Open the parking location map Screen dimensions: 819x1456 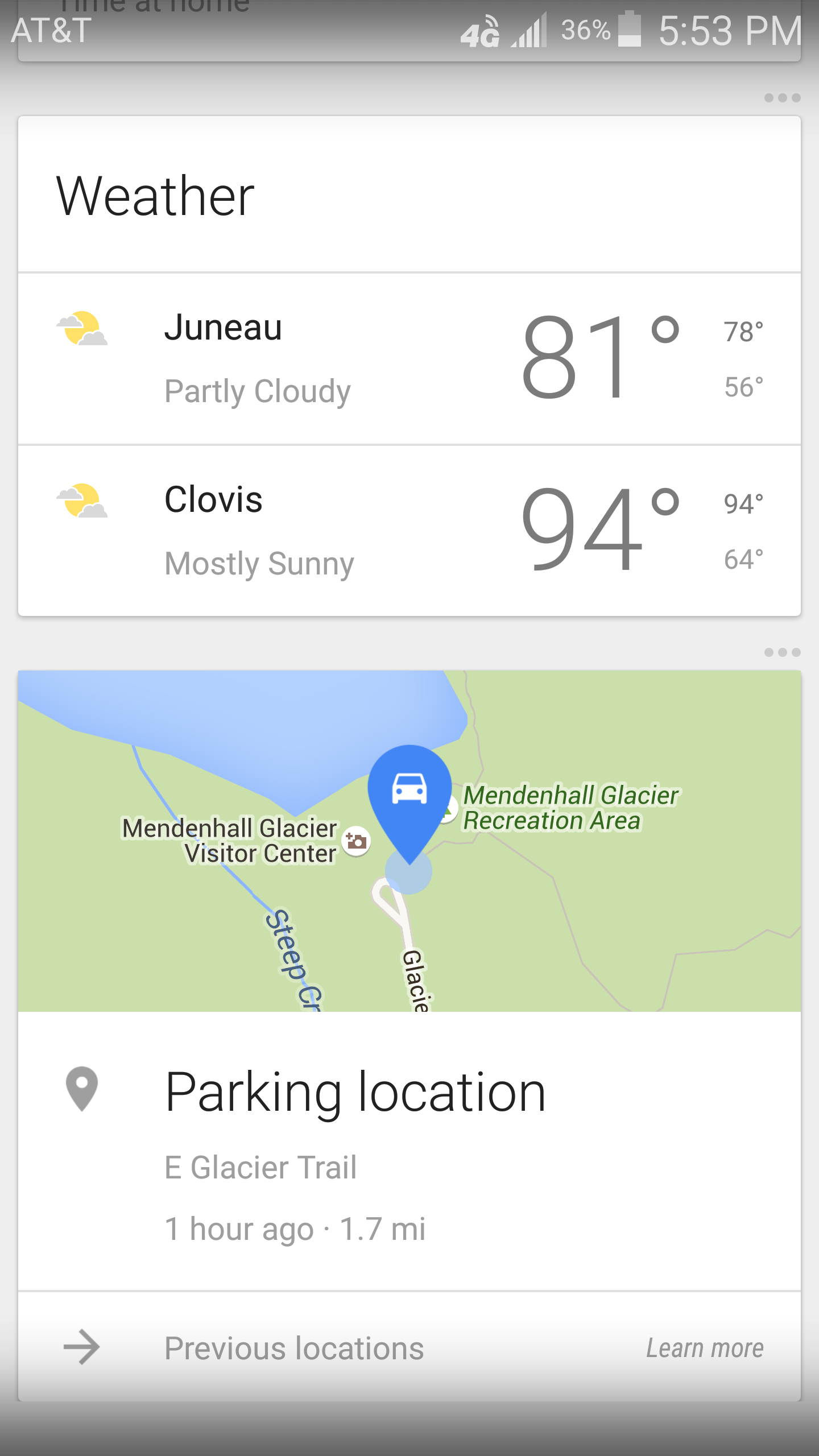click(x=409, y=841)
